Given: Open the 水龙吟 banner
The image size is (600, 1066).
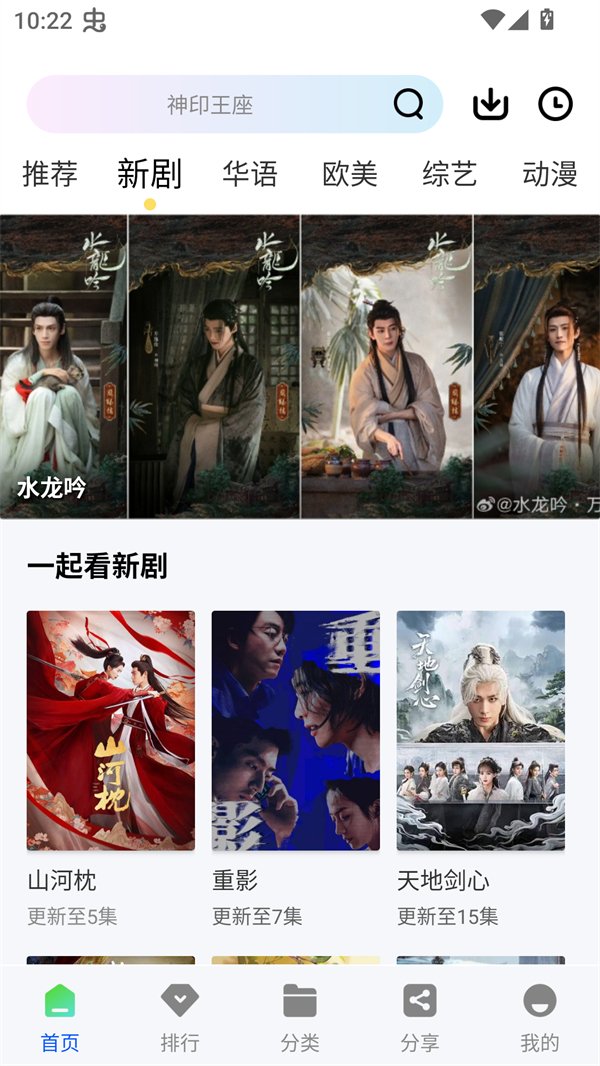Looking at the screenshot, I should (300, 366).
